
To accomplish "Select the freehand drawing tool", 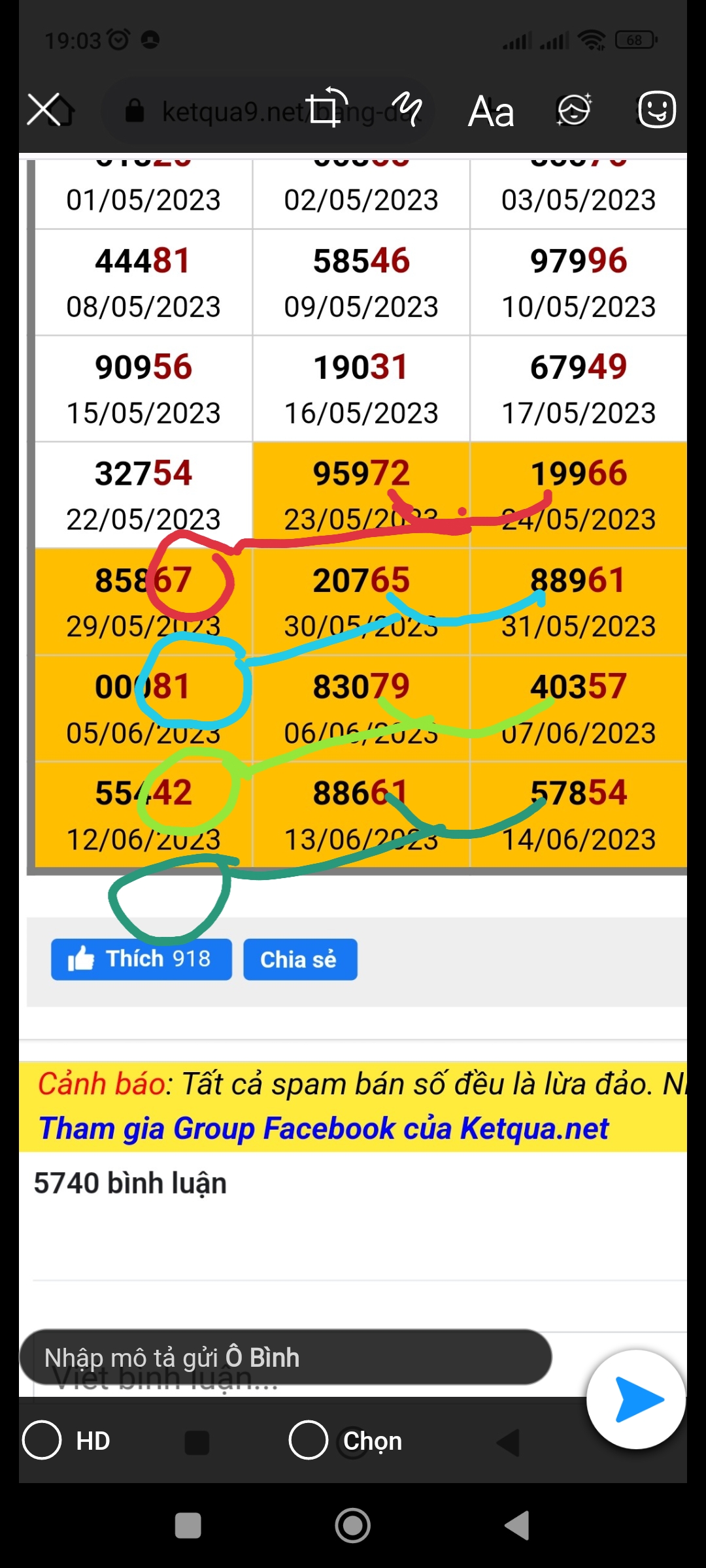I will tap(407, 108).
